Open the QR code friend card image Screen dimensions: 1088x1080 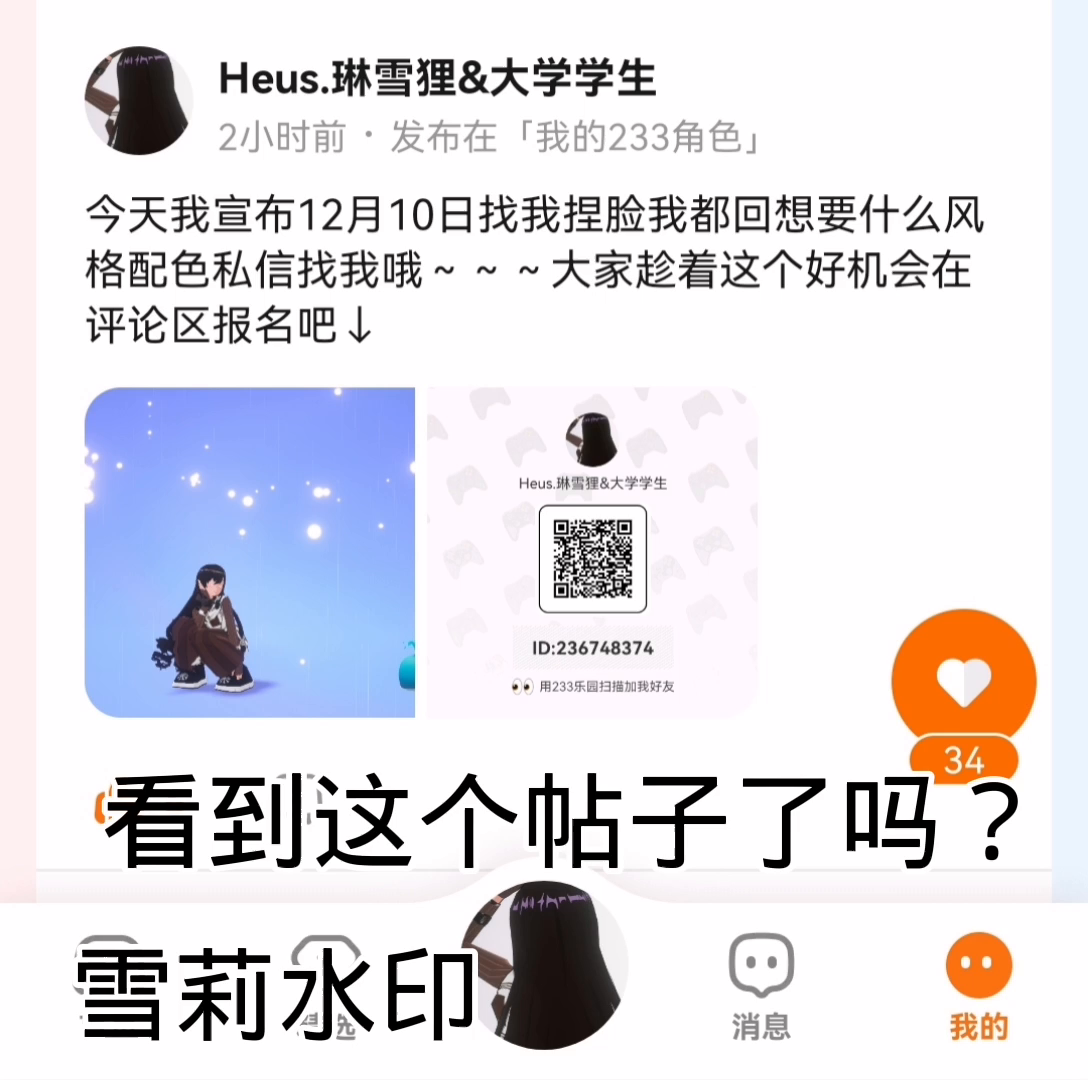pos(593,552)
